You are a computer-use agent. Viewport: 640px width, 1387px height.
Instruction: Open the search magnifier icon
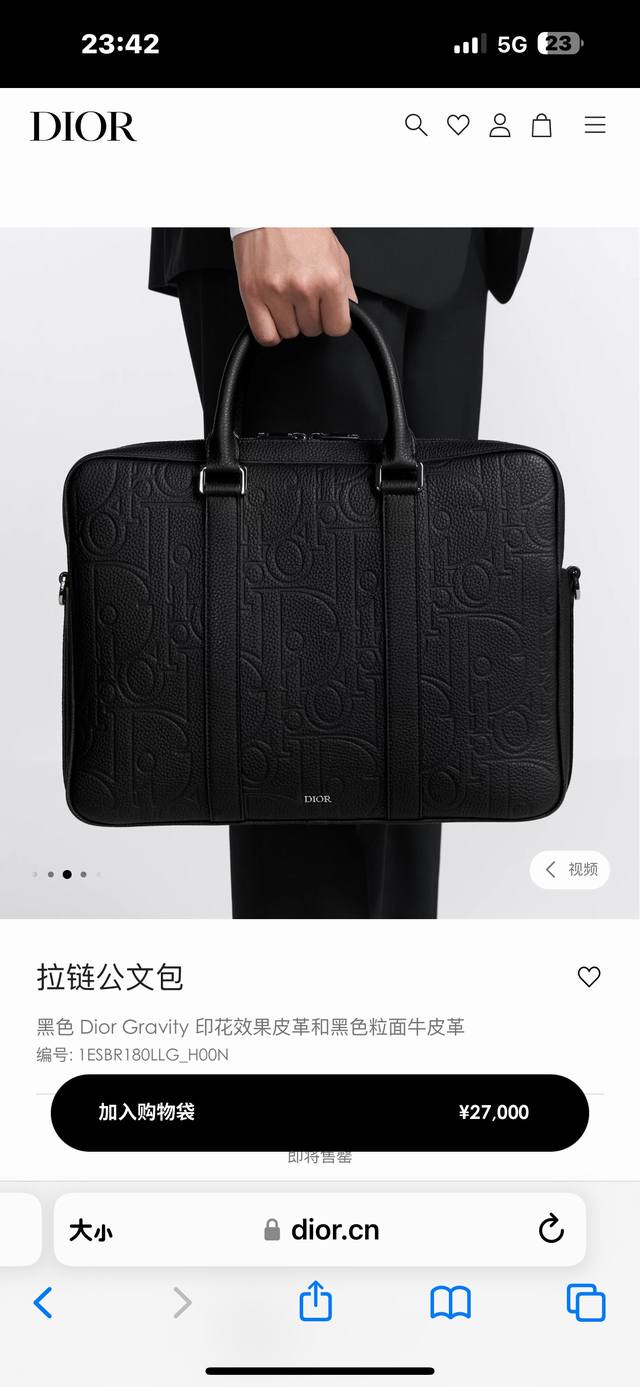[x=416, y=125]
